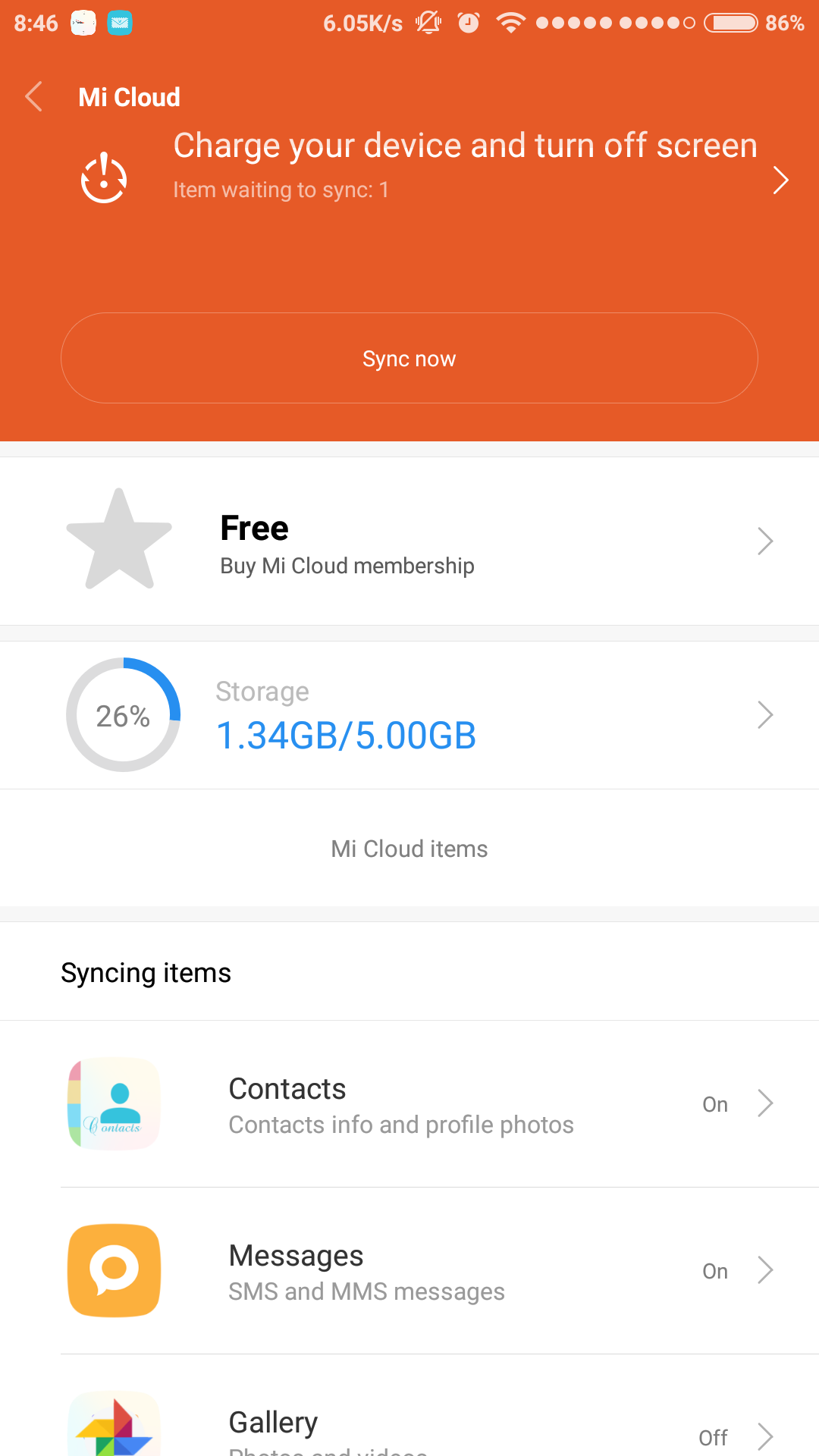Open Messages sync settings
This screenshot has height=1456, width=819.
tap(409, 1271)
